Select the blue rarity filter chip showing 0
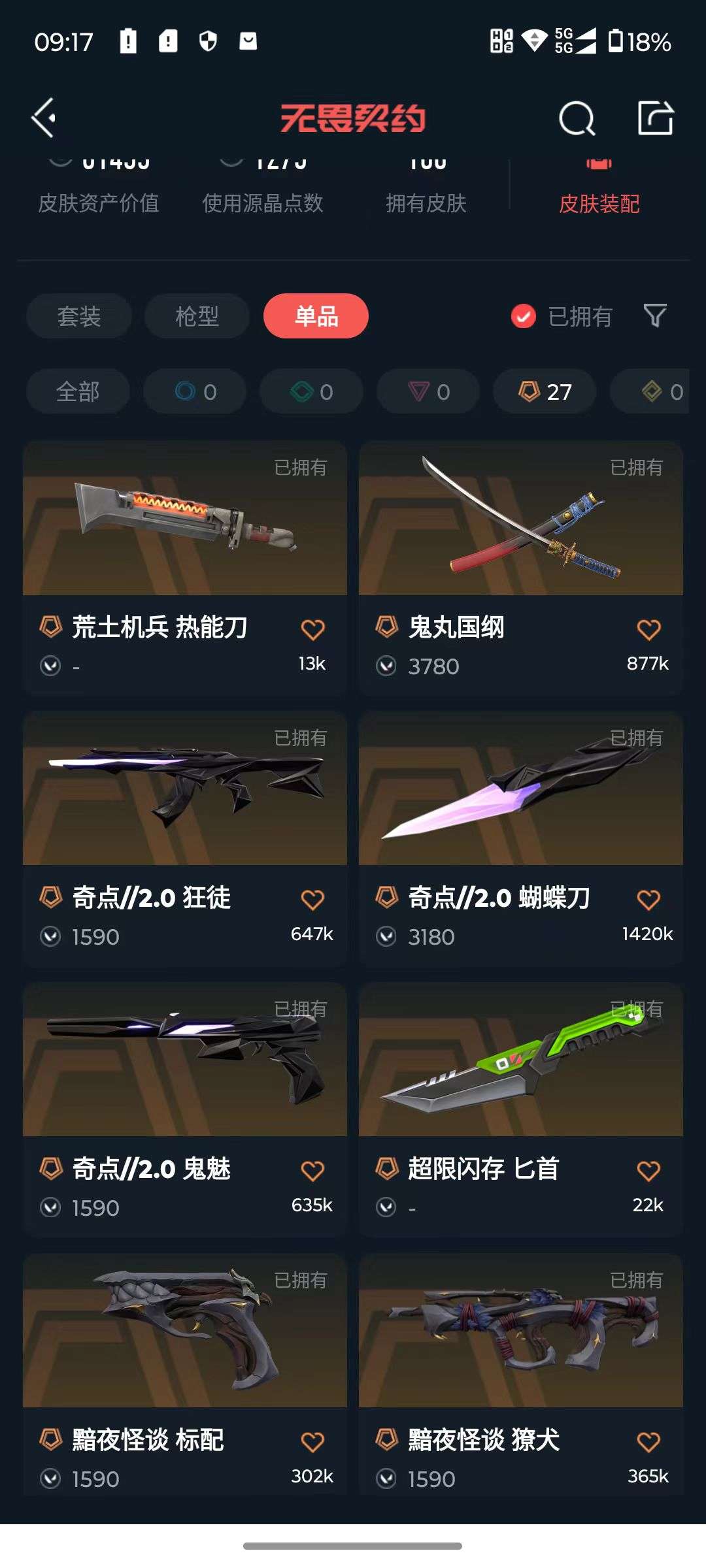Image resolution: width=706 pixels, height=1568 pixels. click(194, 391)
